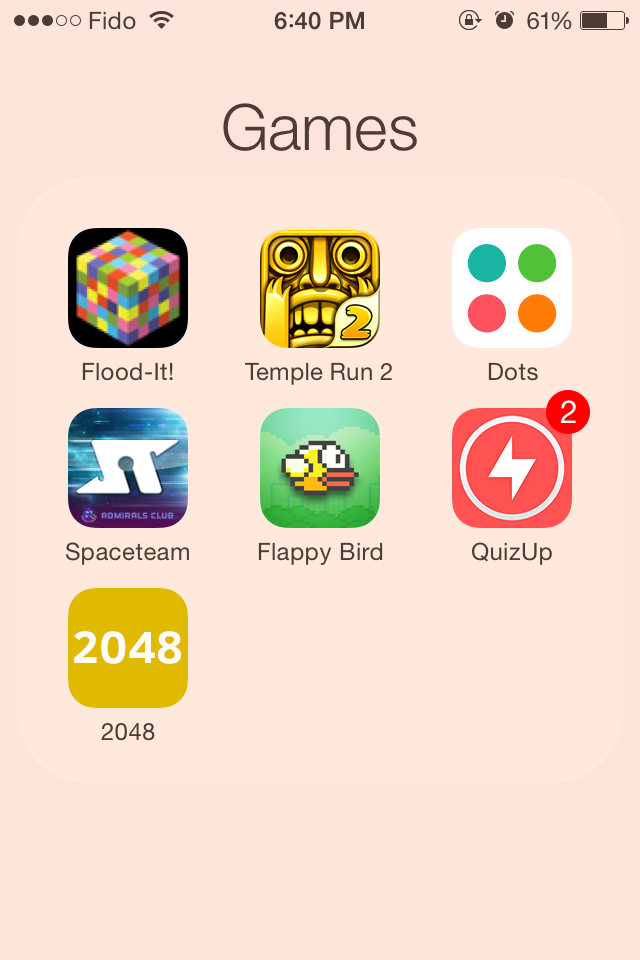Screen dimensions: 640x960
Task: Launch Temple Run 2
Action: click(x=320, y=288)
